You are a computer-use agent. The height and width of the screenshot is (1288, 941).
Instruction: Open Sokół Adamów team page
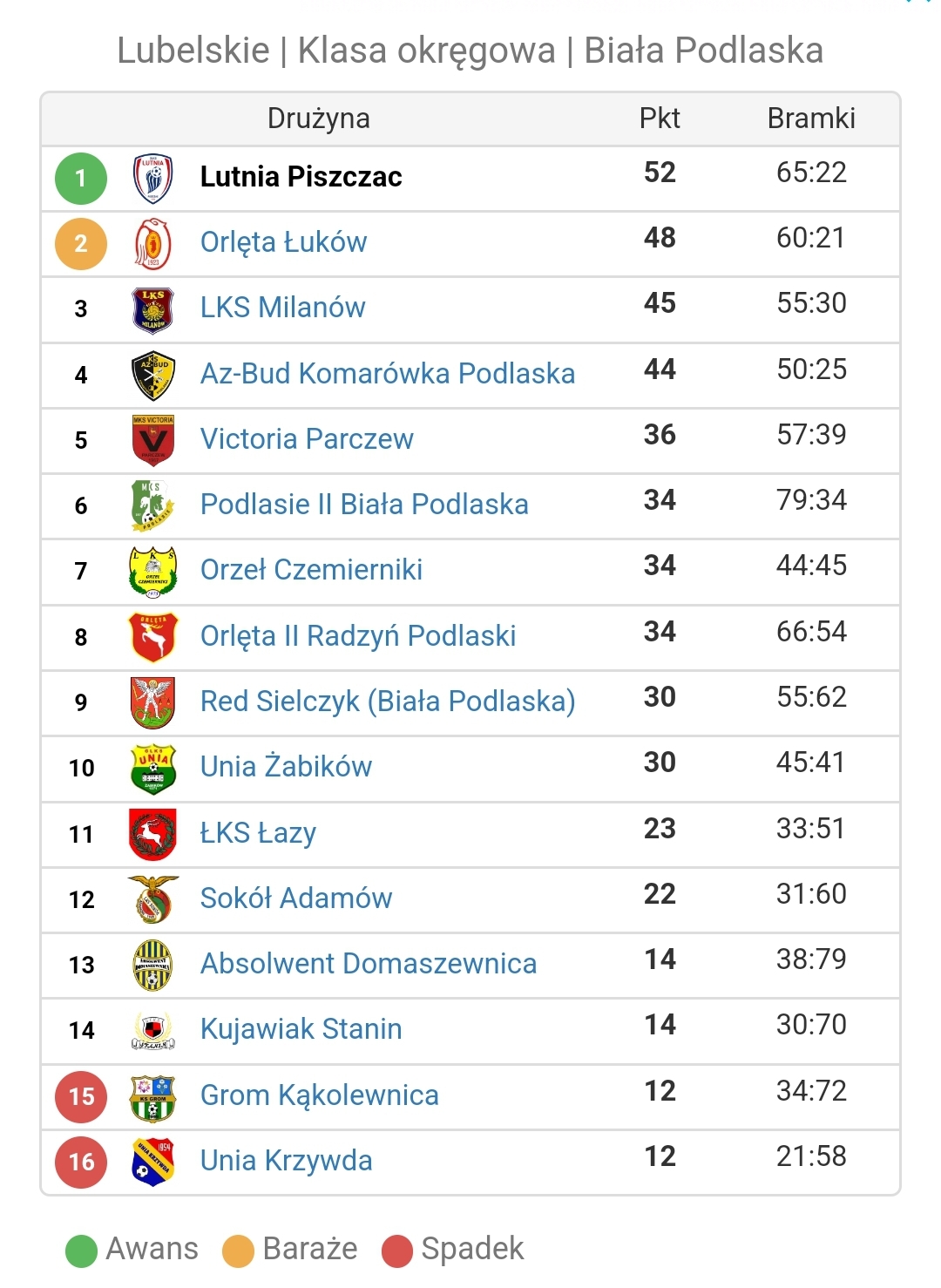[x=296, y=898]
